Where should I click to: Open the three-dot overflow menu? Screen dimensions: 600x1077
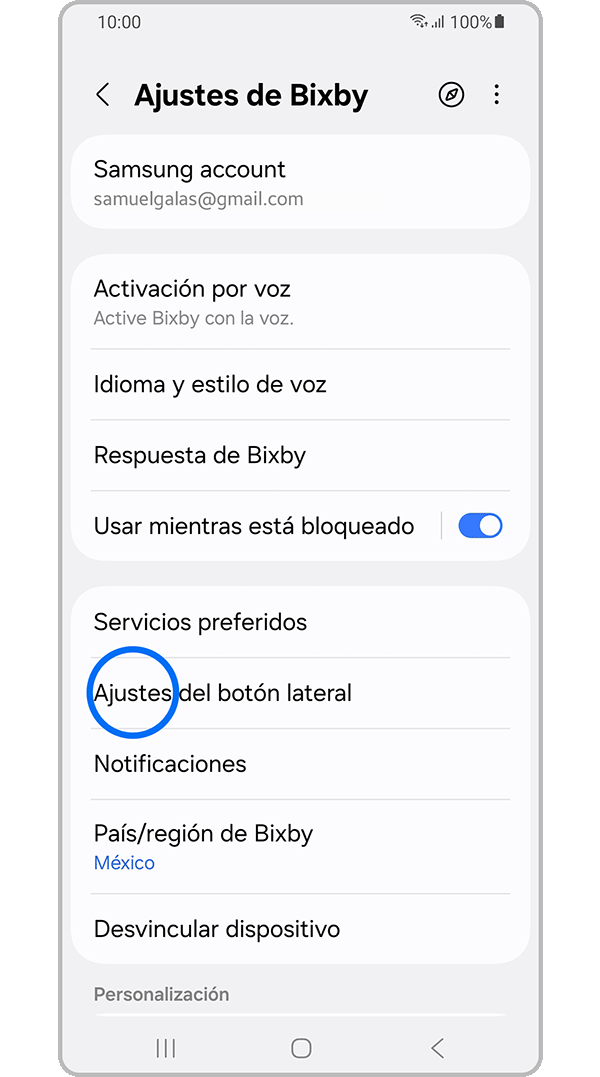click(x=497, y=95)
